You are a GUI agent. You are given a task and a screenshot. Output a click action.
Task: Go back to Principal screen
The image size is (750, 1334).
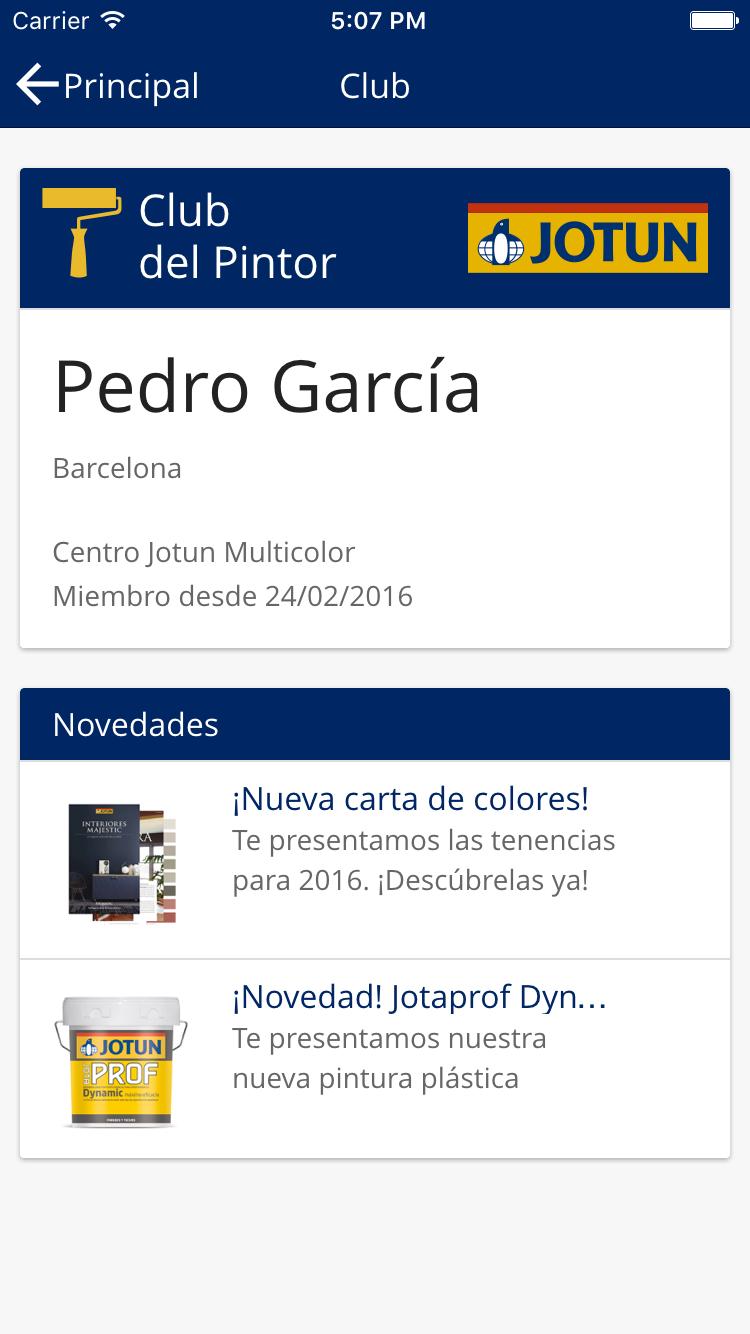(x=108, y=86)
